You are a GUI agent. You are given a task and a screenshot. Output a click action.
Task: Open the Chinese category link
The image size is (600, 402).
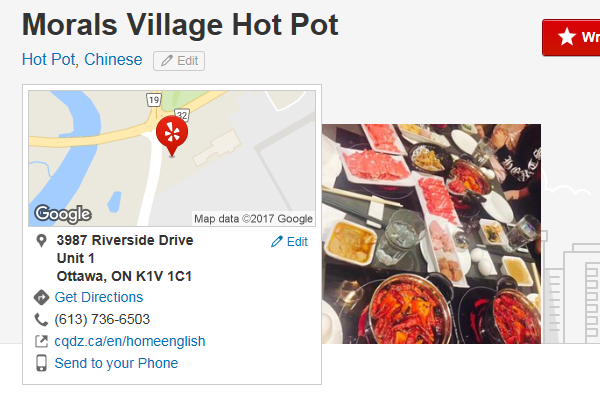pyautogui.click(x=113, y=60)
